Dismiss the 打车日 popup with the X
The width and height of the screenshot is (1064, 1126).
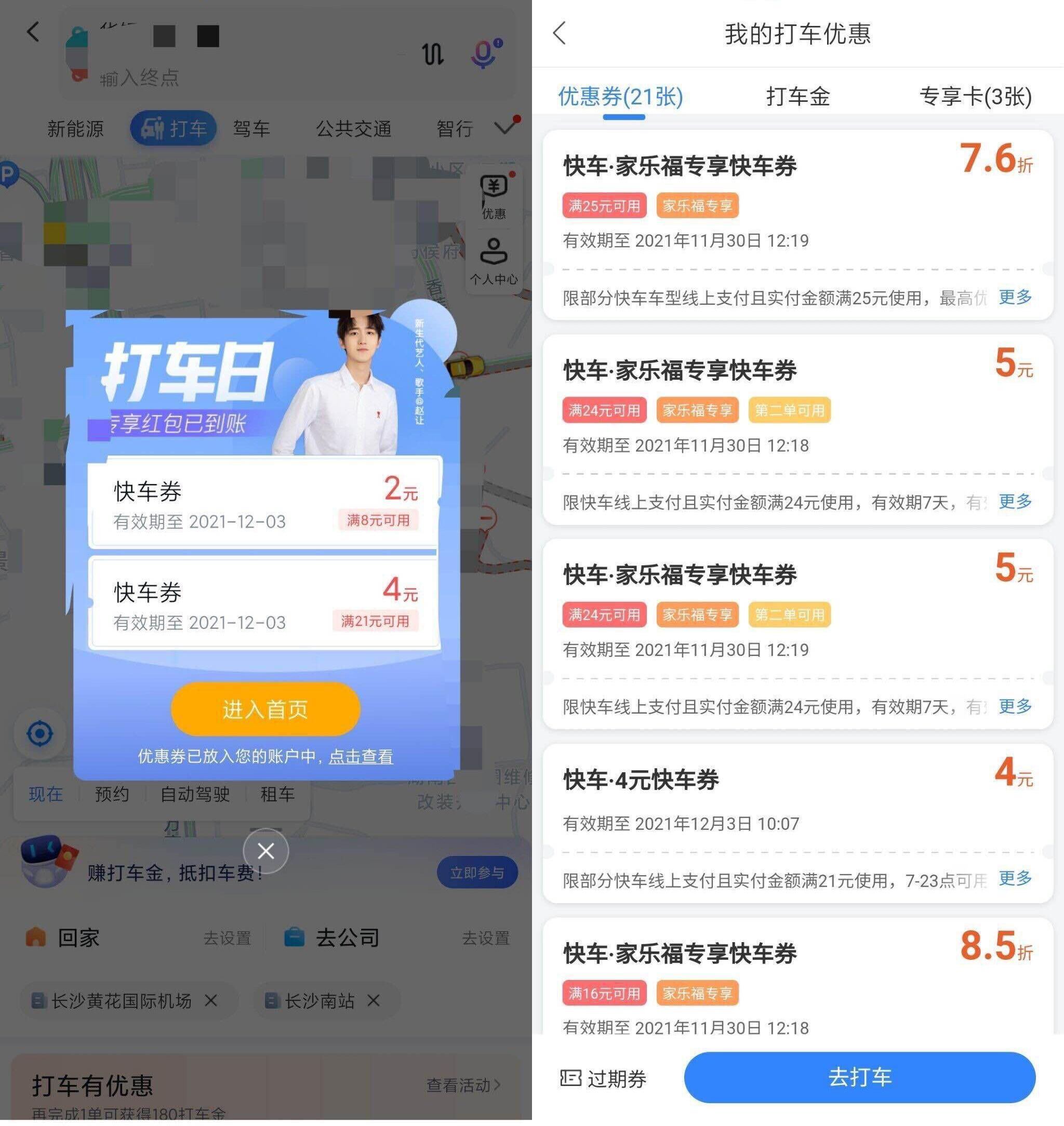[265, 850]
